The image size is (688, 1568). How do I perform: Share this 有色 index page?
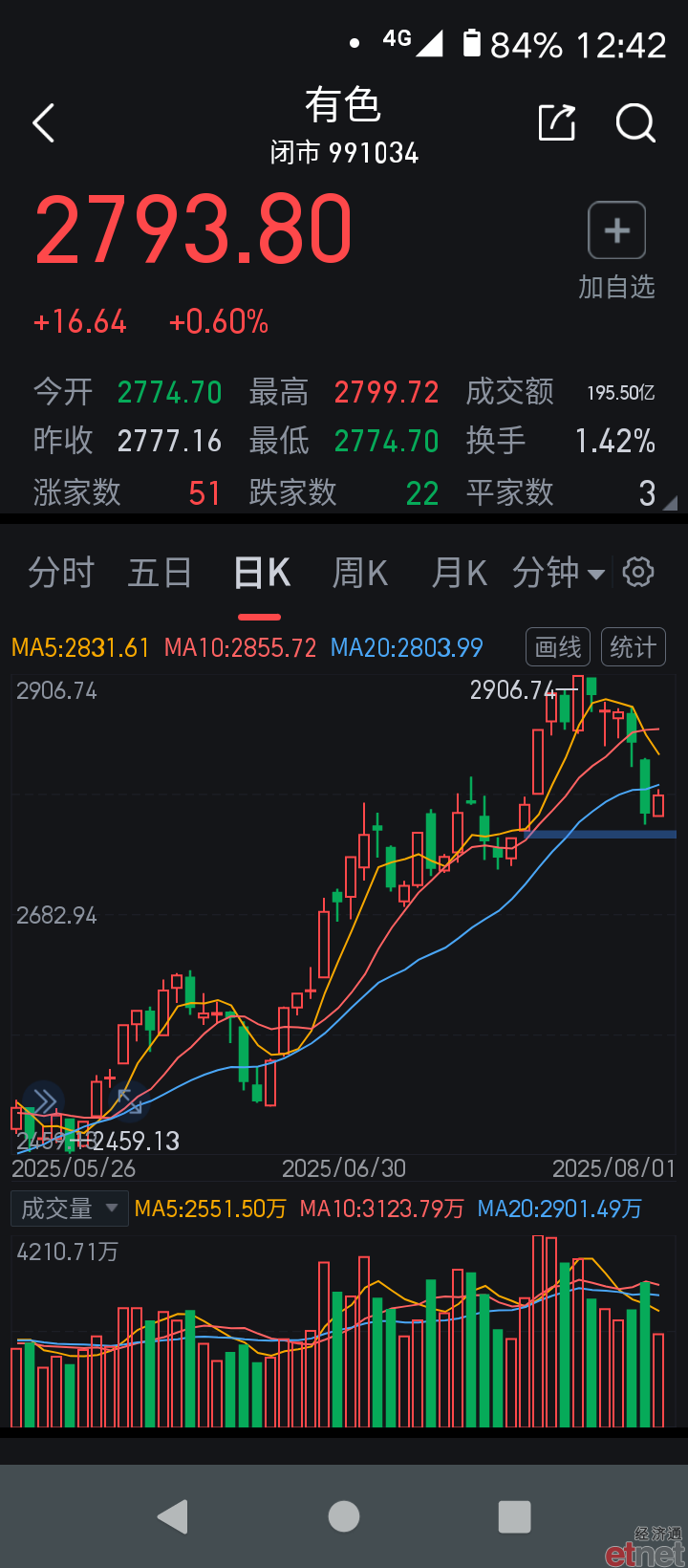pos(557,122)
